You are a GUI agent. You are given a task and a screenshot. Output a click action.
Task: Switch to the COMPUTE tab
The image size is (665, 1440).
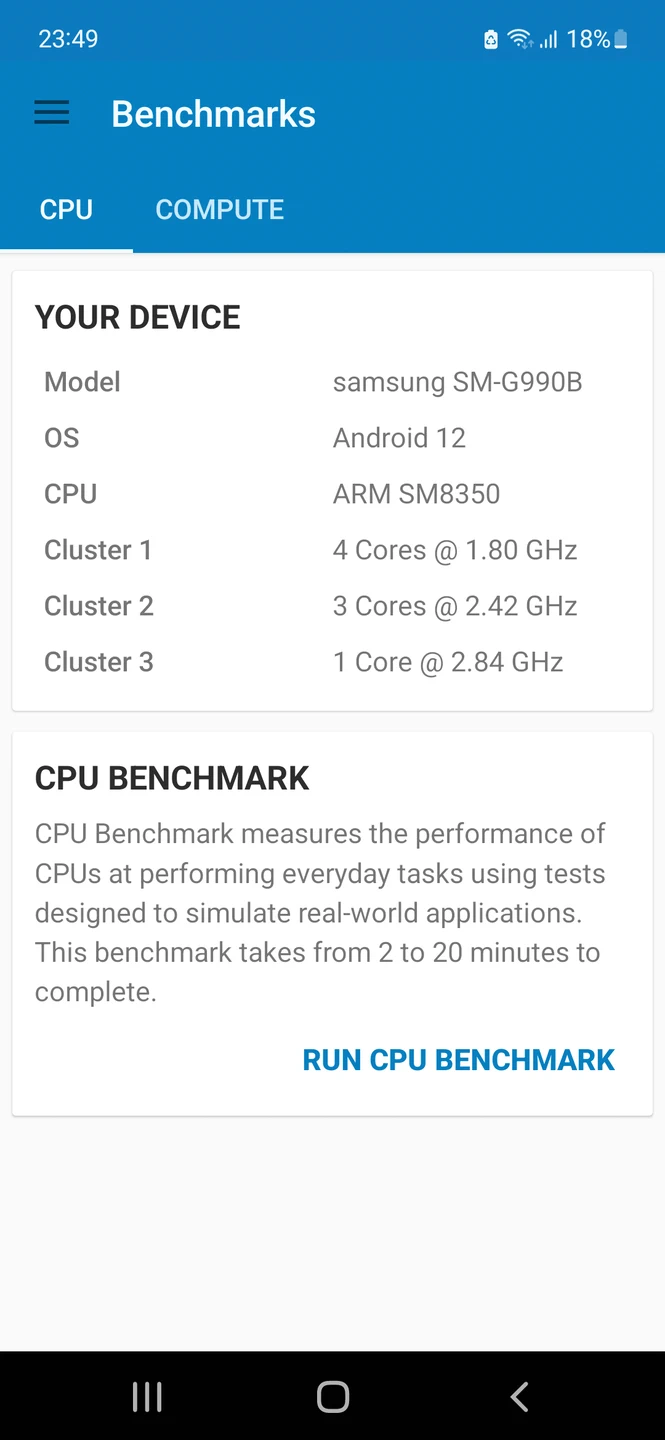coord(220,210)
